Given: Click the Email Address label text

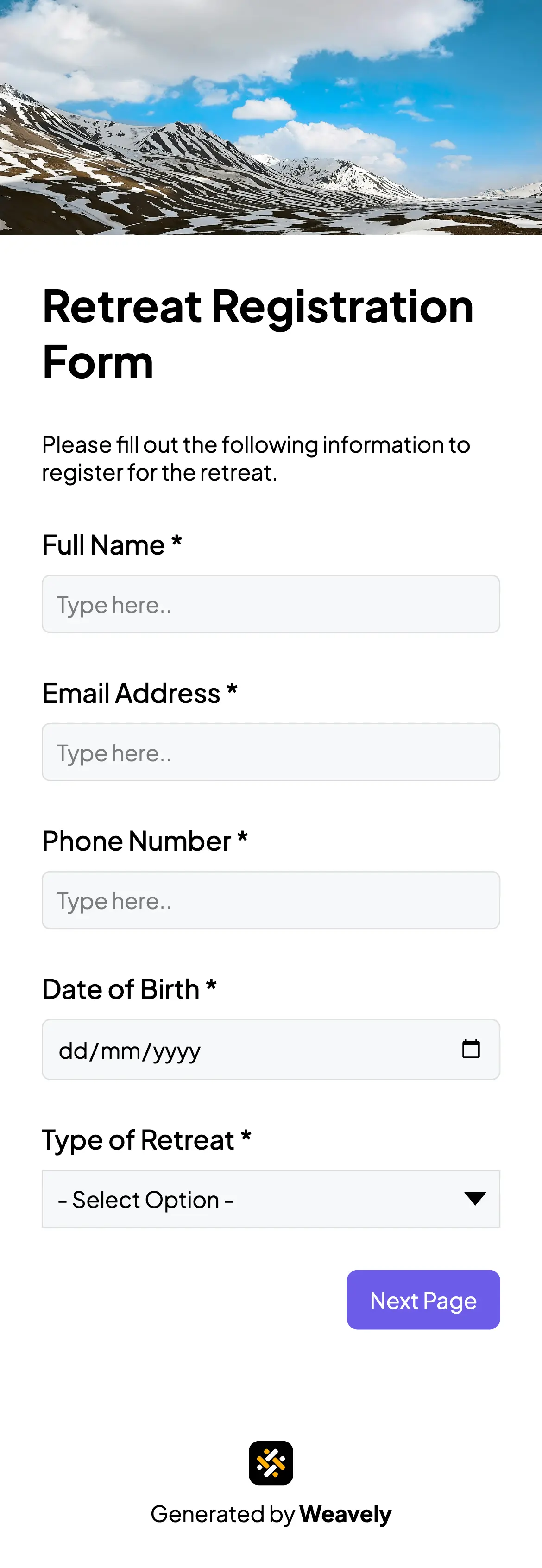Looking at the screenshot, I should point(139,693).
